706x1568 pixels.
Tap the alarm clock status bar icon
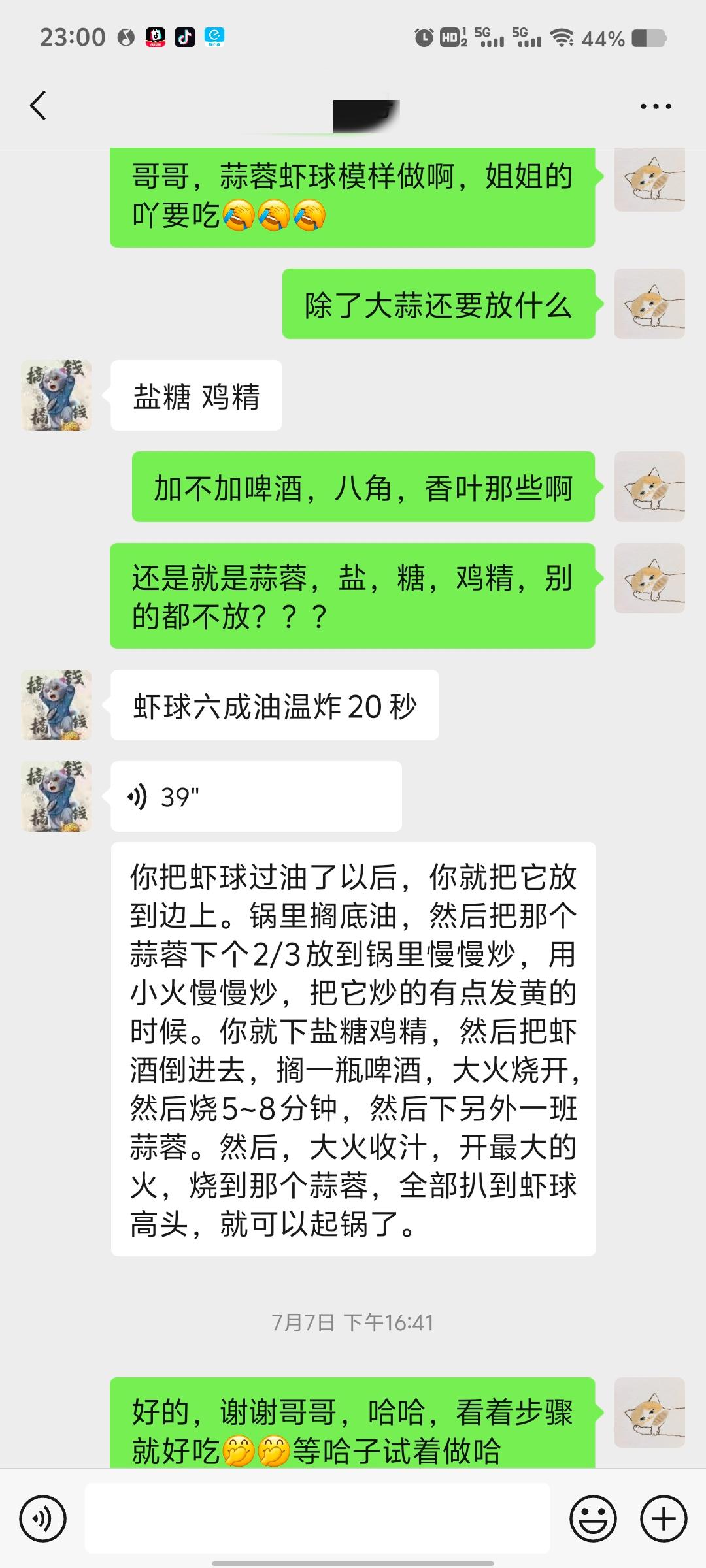click(x=425, y=39)
